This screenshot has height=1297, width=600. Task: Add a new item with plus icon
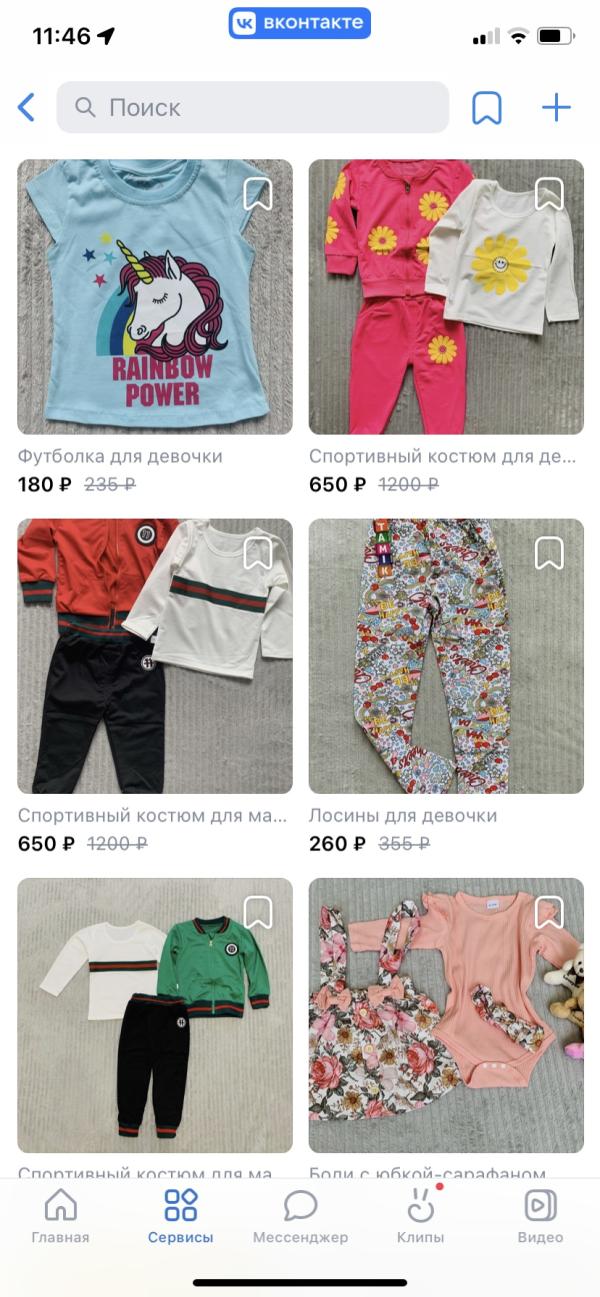[556, 107]
